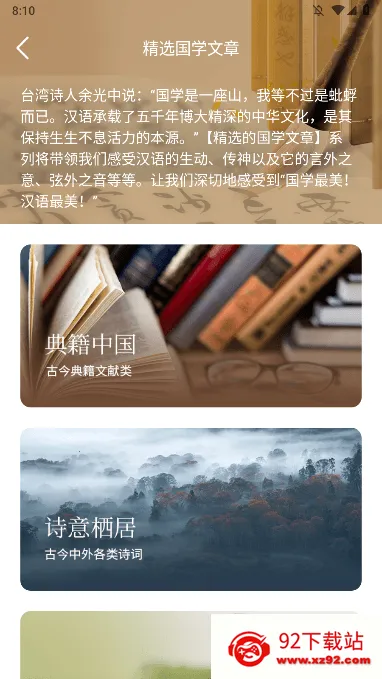Image resolution: width=382 pixels, height=679 pixels.
Task: Open the 典籍中国 card
Action: click(191, 326)
